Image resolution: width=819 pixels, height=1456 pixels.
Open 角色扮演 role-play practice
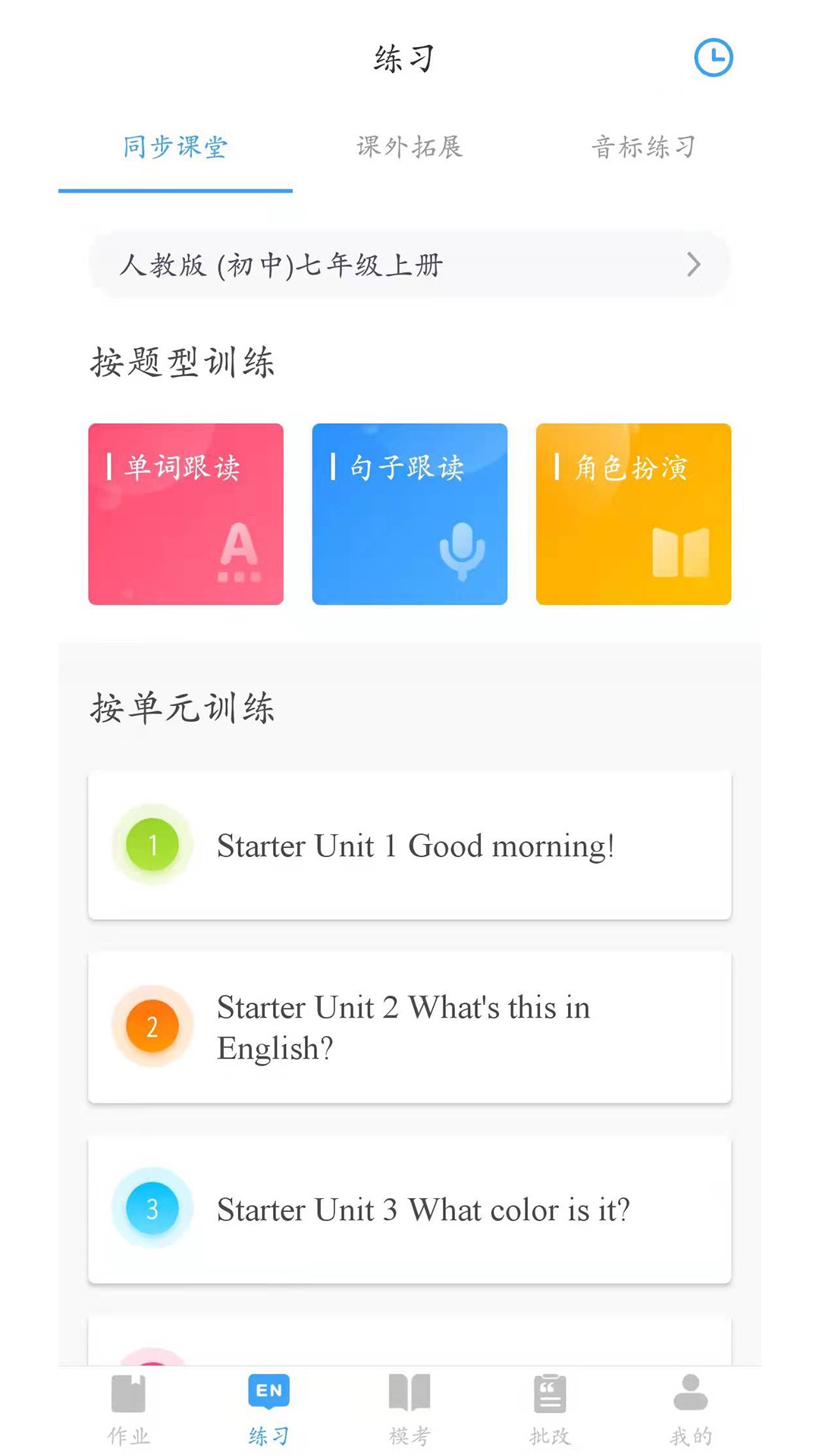pos(633,514)
